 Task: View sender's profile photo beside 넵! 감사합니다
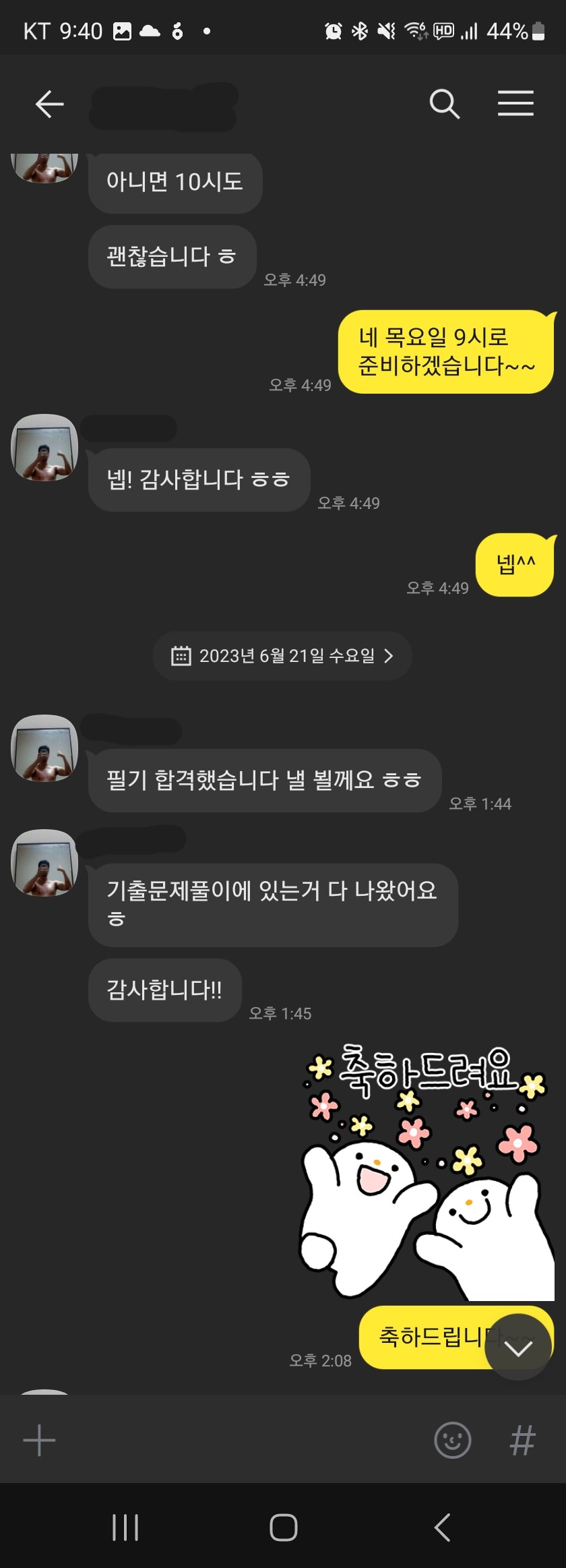coord(44,448)
